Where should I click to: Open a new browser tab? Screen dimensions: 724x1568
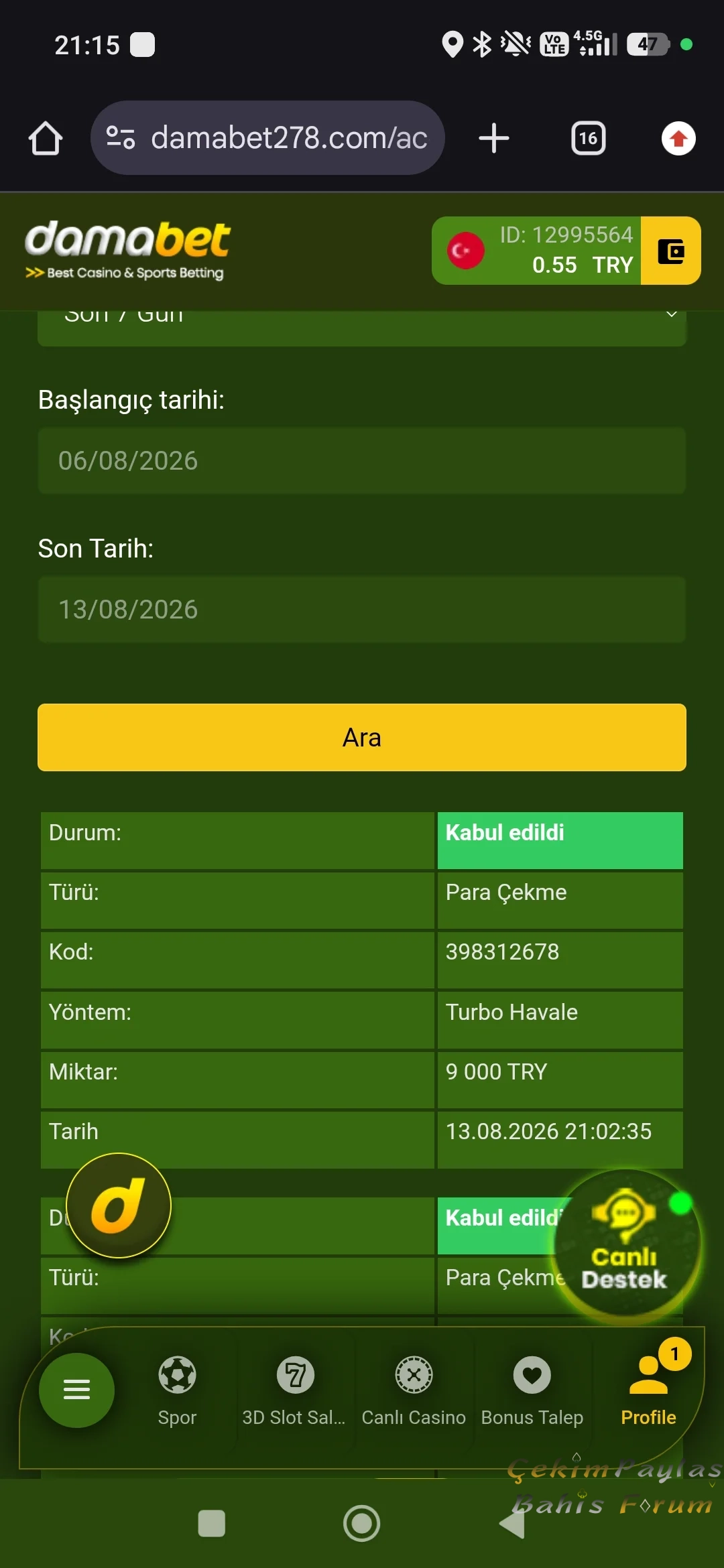494,138
